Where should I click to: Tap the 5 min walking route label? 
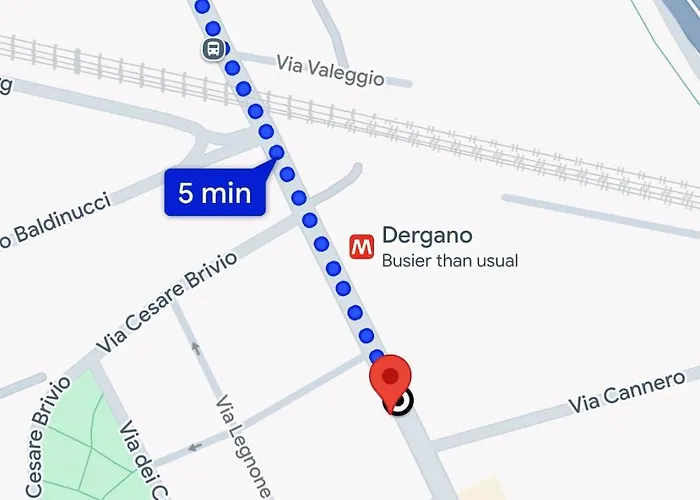[x=214, y=192]
